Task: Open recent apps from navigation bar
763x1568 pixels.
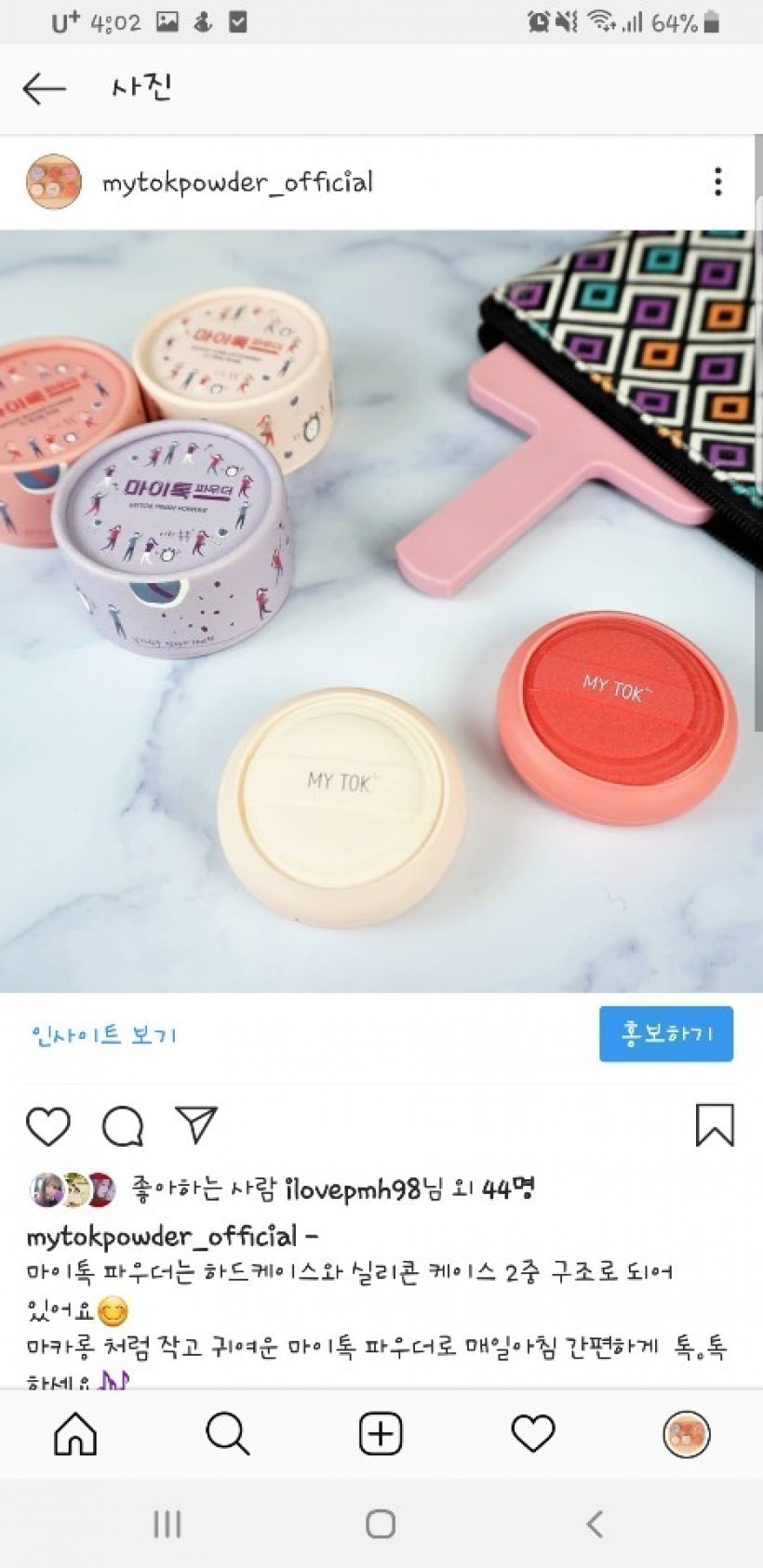Action: 167,1524
